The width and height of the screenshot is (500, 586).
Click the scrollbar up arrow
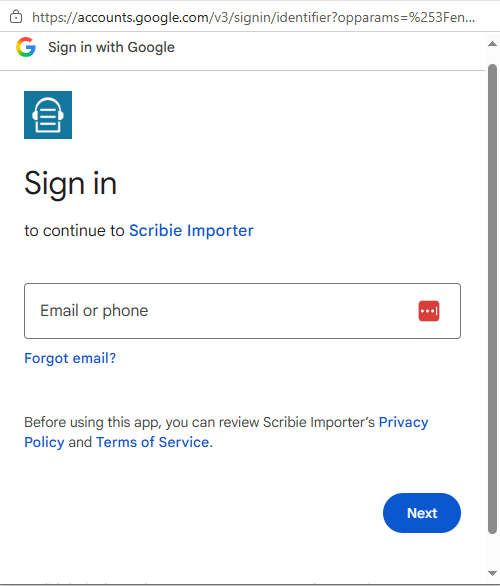point(492,44)
